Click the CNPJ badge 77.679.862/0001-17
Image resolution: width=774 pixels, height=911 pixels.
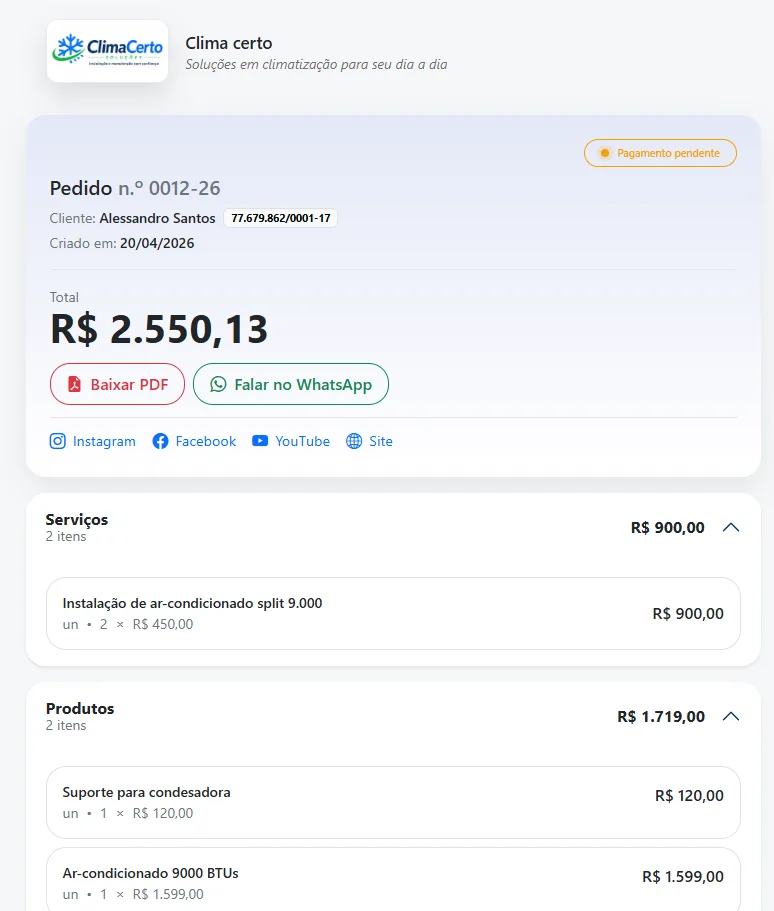(280, 217)
